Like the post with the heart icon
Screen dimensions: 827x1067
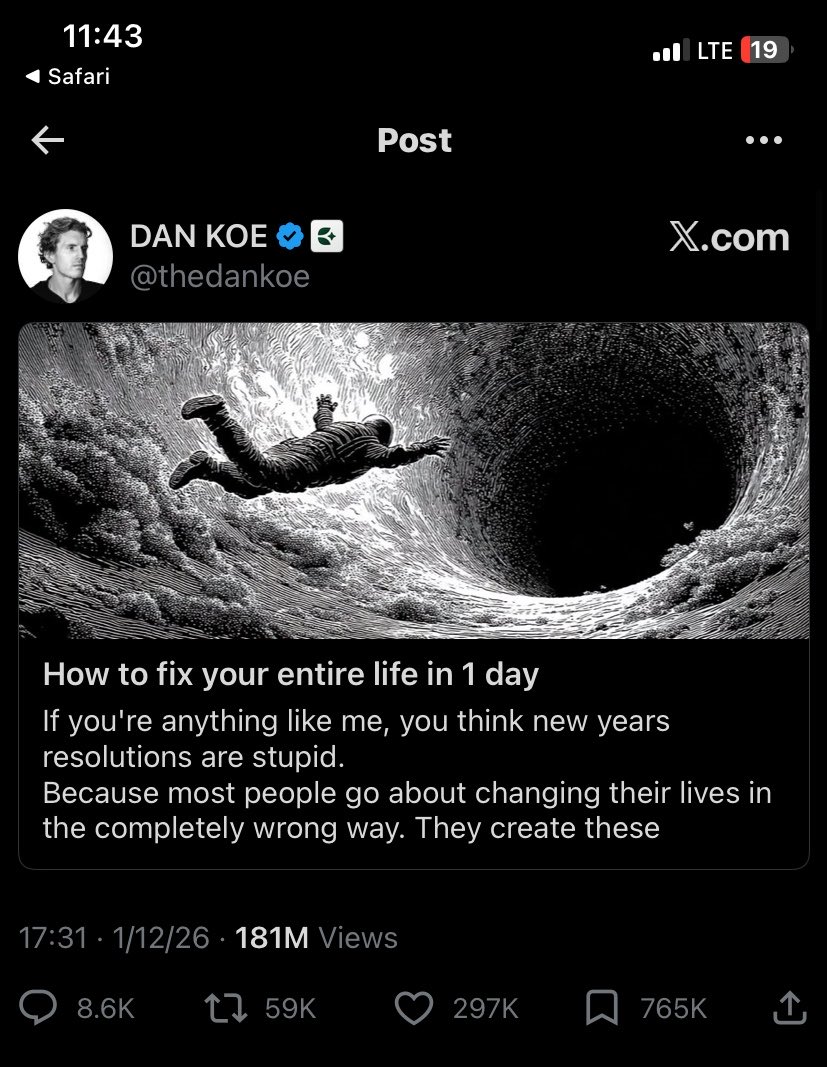[414, 1008]
